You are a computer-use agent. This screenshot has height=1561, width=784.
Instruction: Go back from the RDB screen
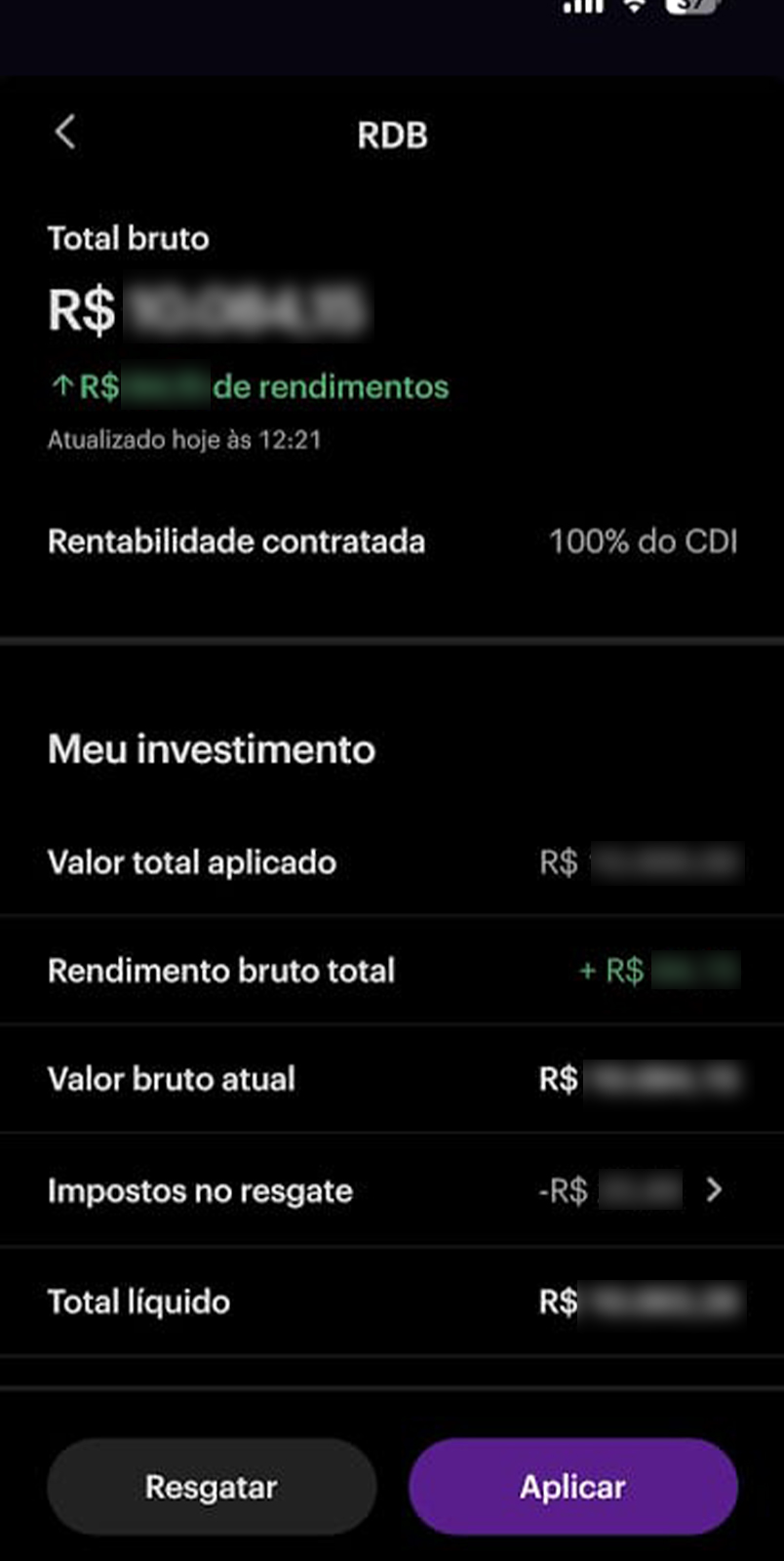click(65, 132)
